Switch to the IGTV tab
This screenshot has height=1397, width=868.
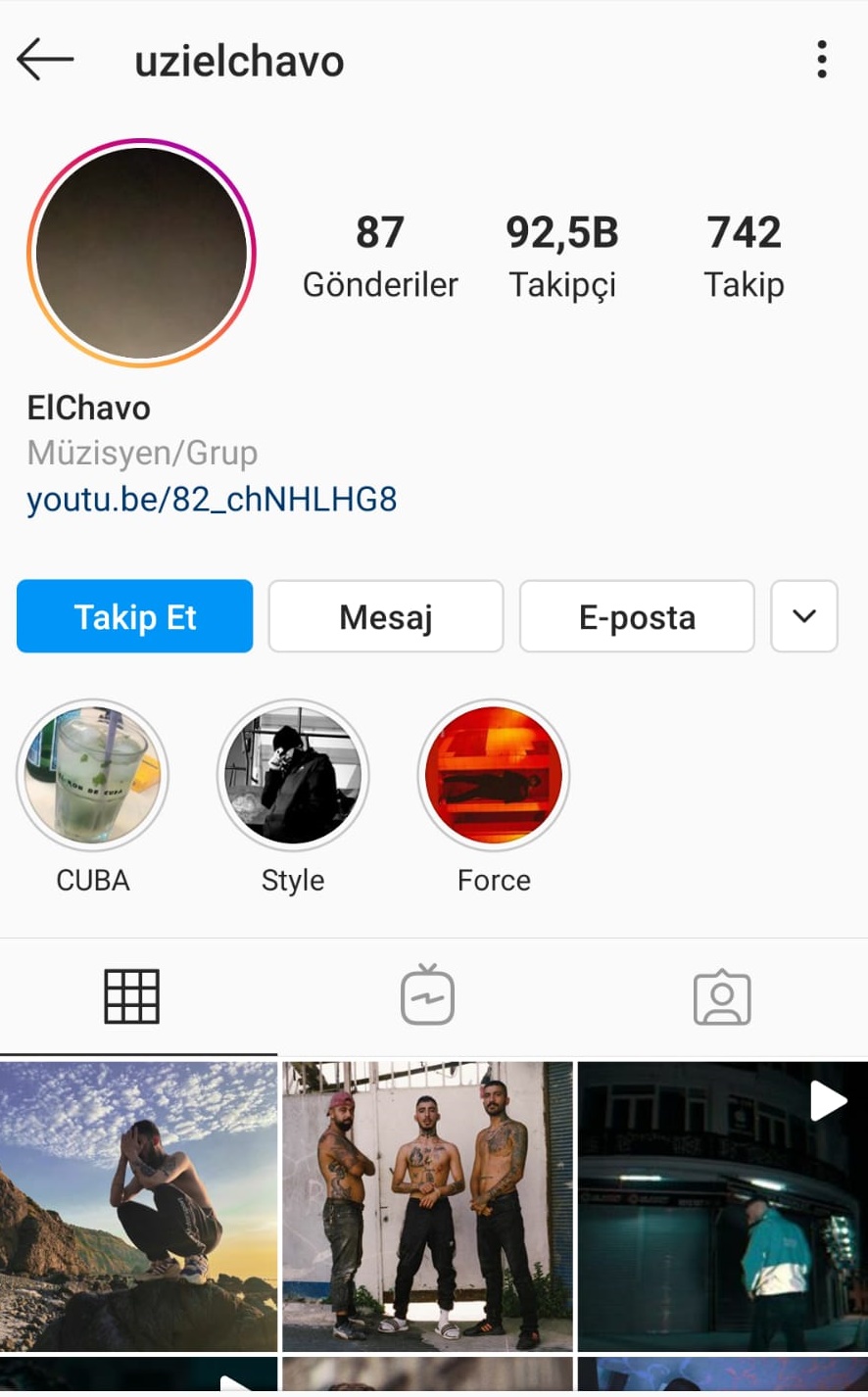[x=427, y=996]
